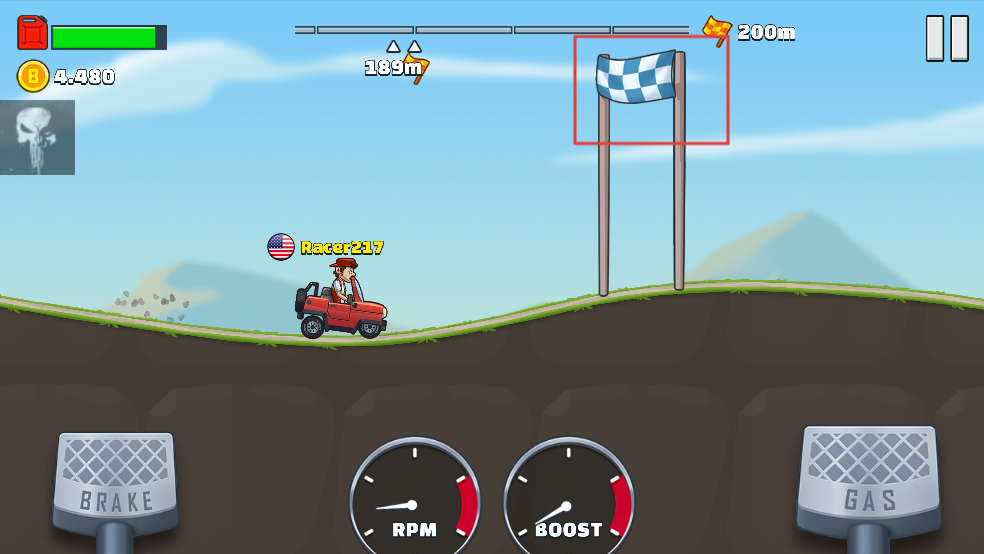Pause the game

pos(946,38)
